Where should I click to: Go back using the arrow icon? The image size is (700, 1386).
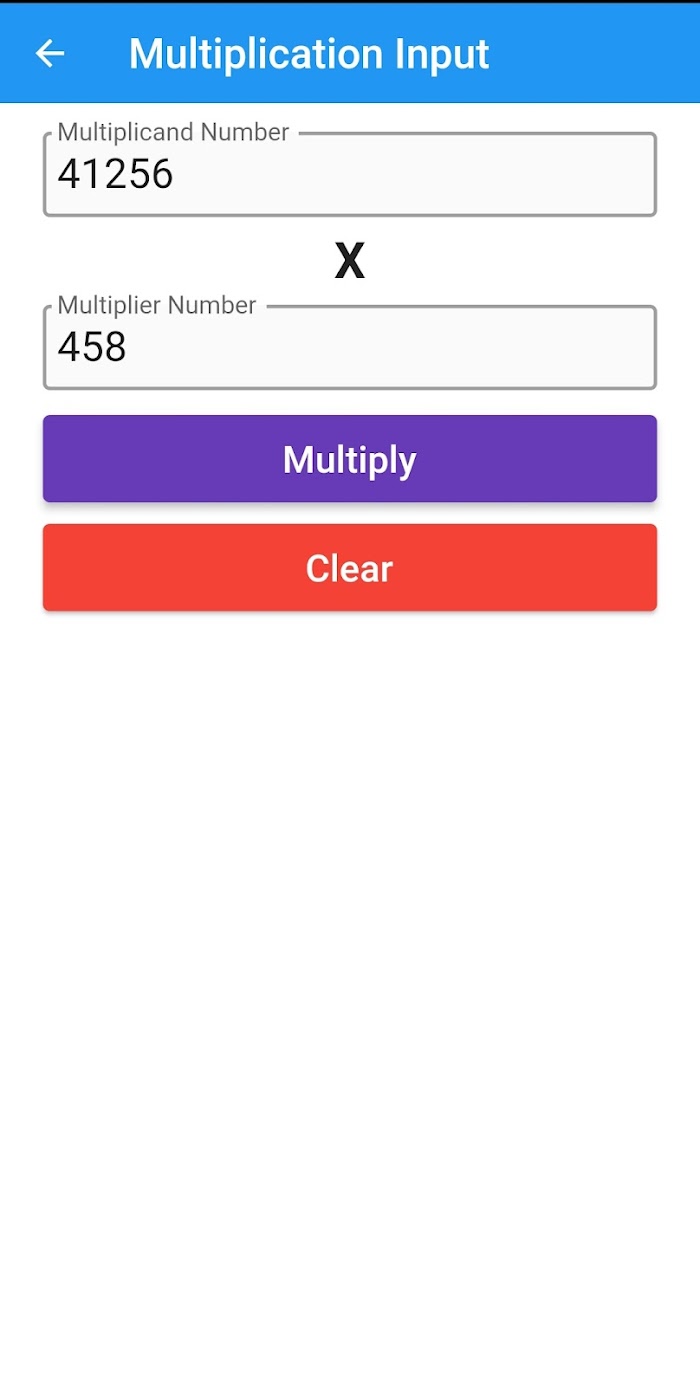point(50,54)
